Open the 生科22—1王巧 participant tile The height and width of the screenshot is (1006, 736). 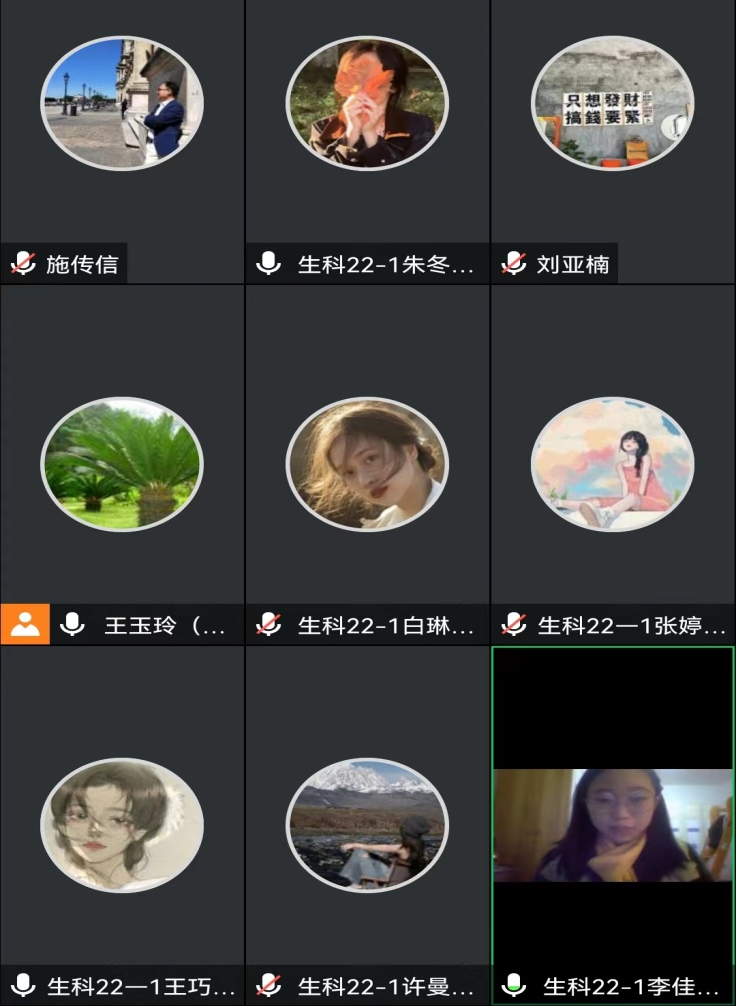pos(122,823)
